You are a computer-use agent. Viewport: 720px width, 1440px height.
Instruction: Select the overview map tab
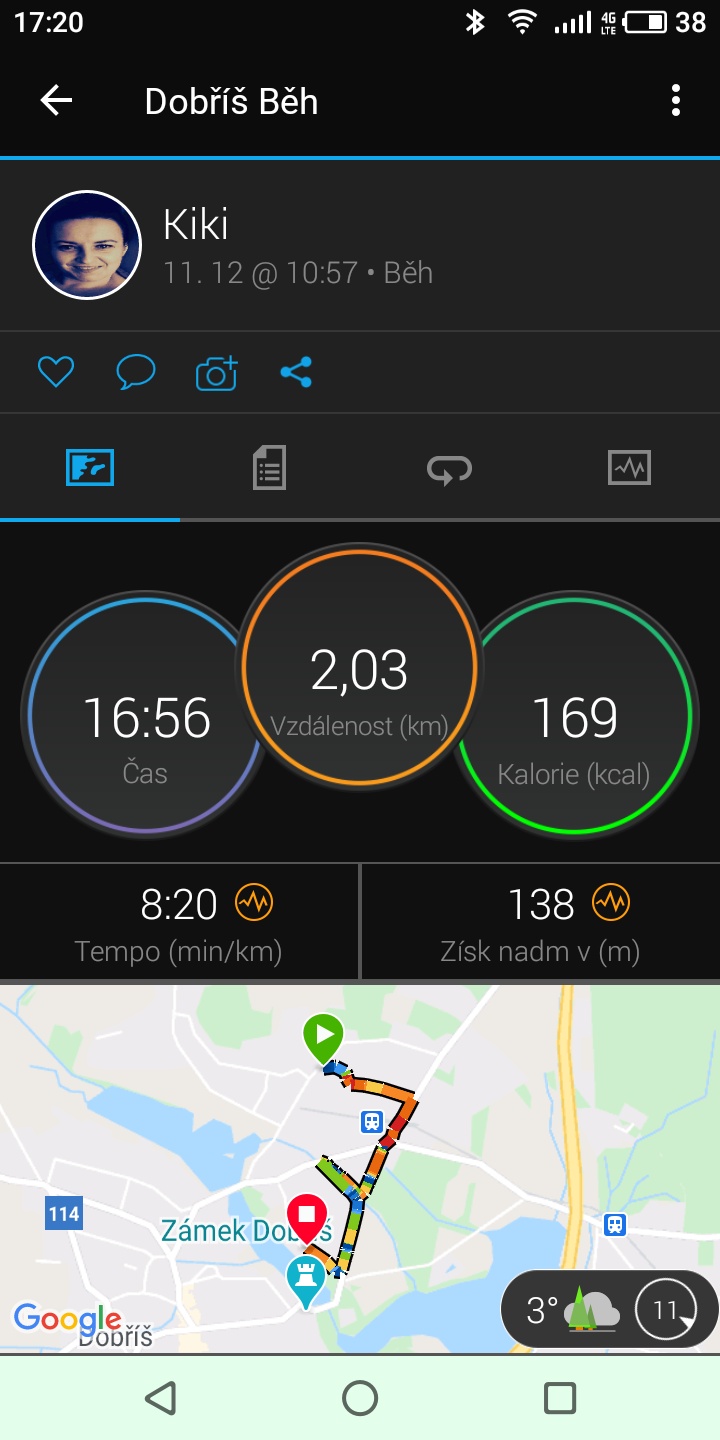click(x=90, y=467)
